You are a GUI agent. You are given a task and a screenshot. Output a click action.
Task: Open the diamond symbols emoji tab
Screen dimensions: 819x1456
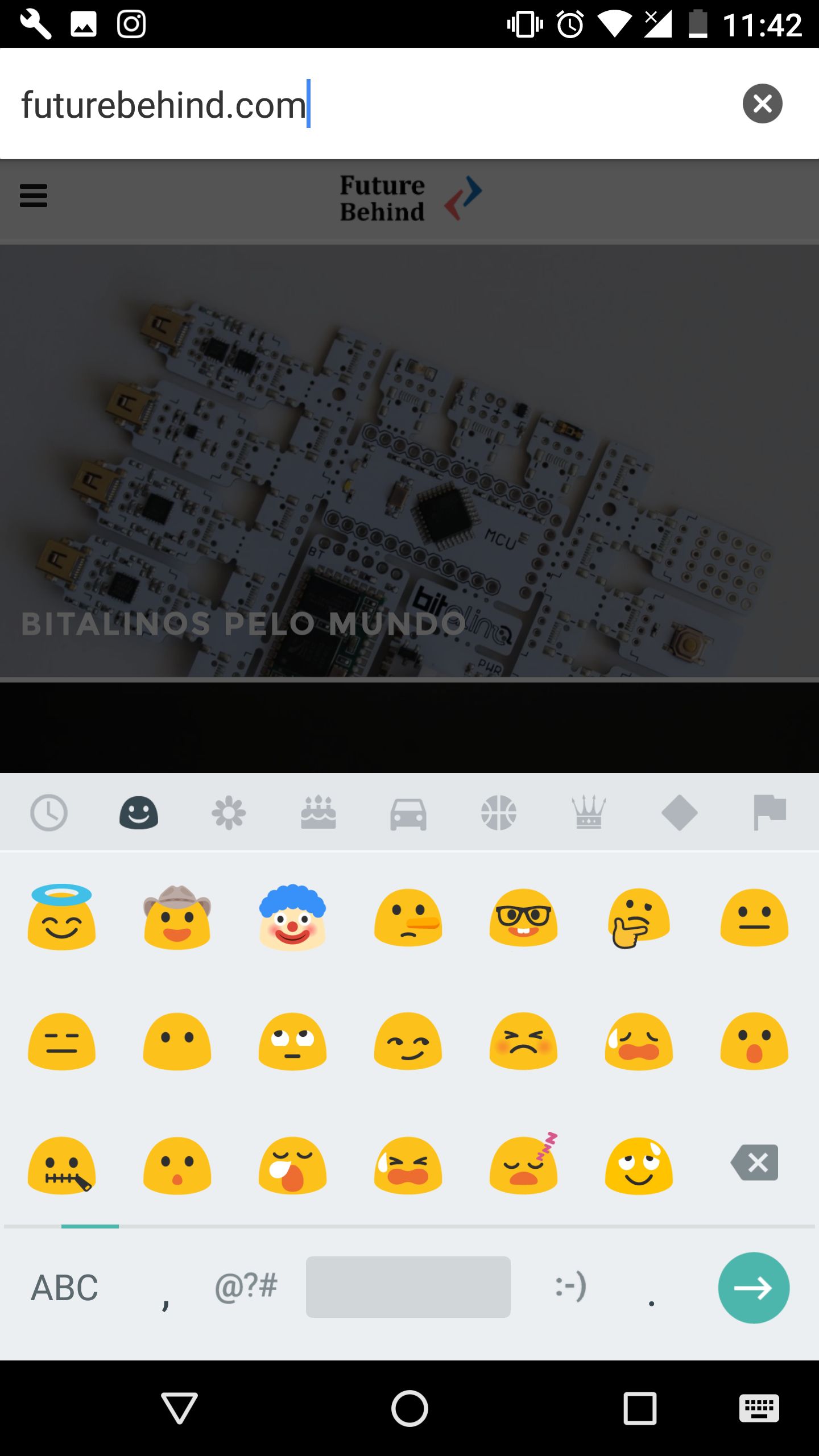[x=679, y=812]
